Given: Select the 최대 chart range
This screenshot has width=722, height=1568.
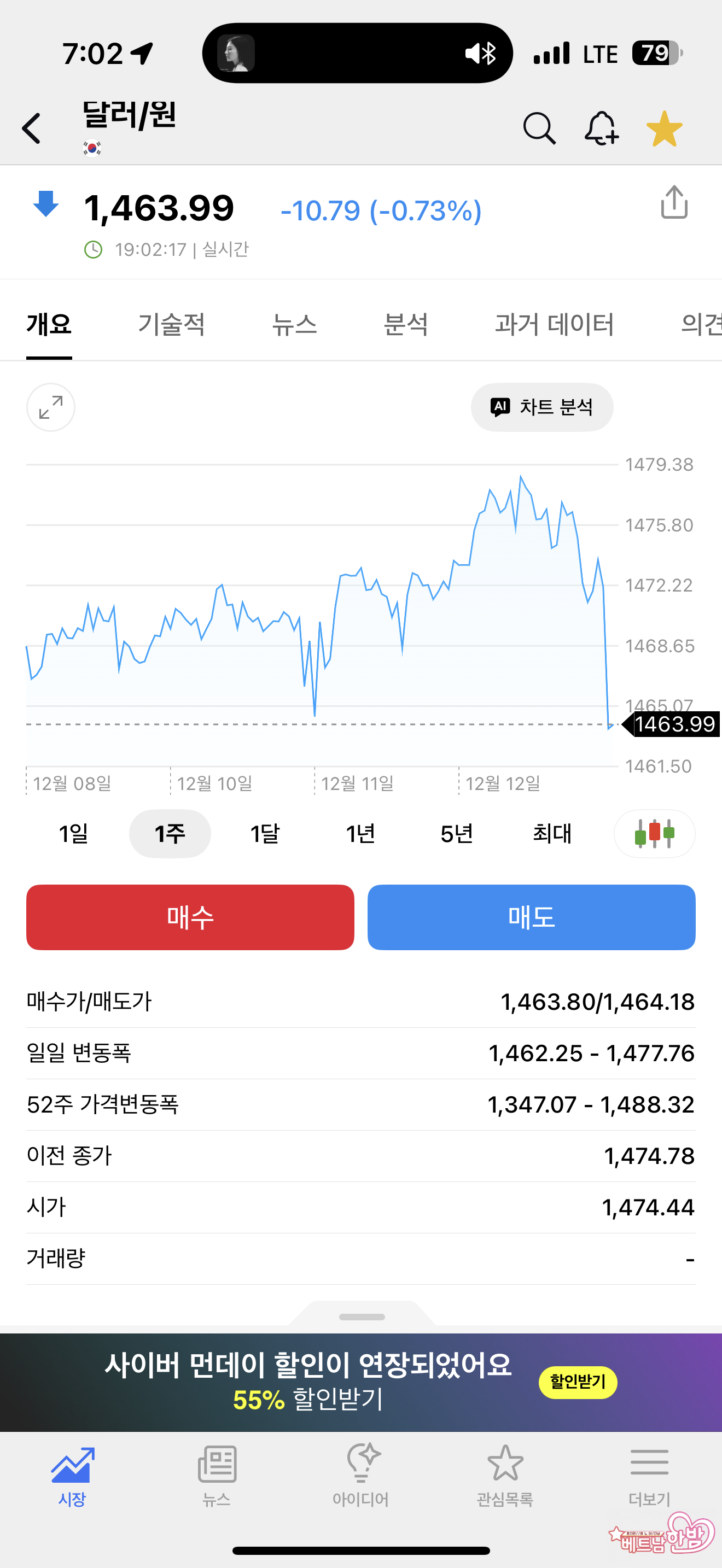Looking at the screenshot, I should point(552,833).
